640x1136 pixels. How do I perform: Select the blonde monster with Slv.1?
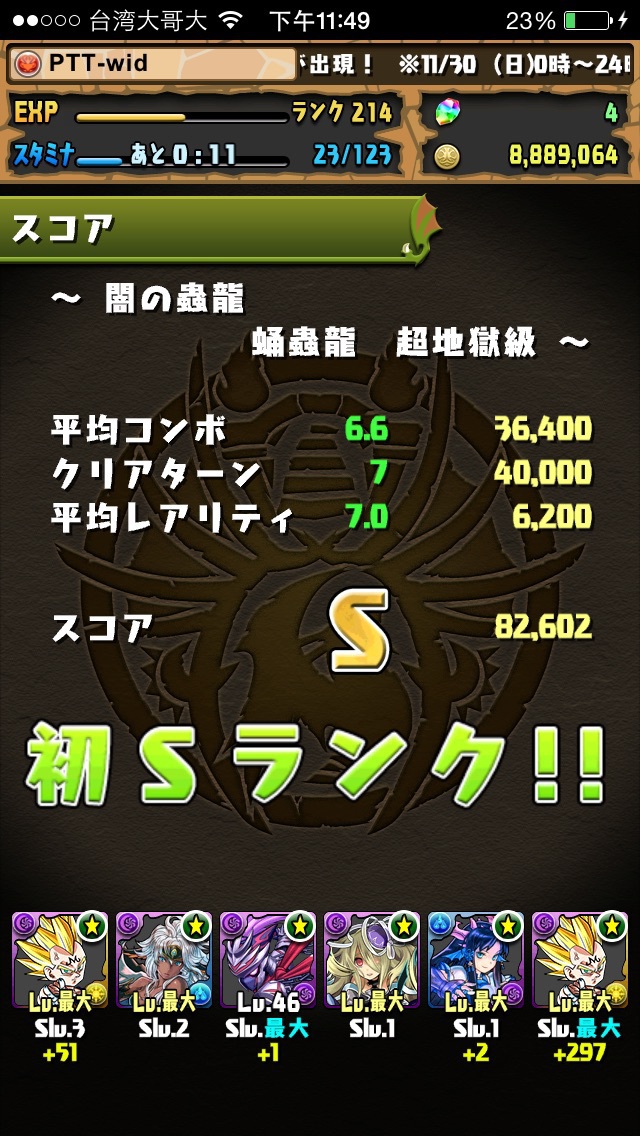click(x=370, y=958)
